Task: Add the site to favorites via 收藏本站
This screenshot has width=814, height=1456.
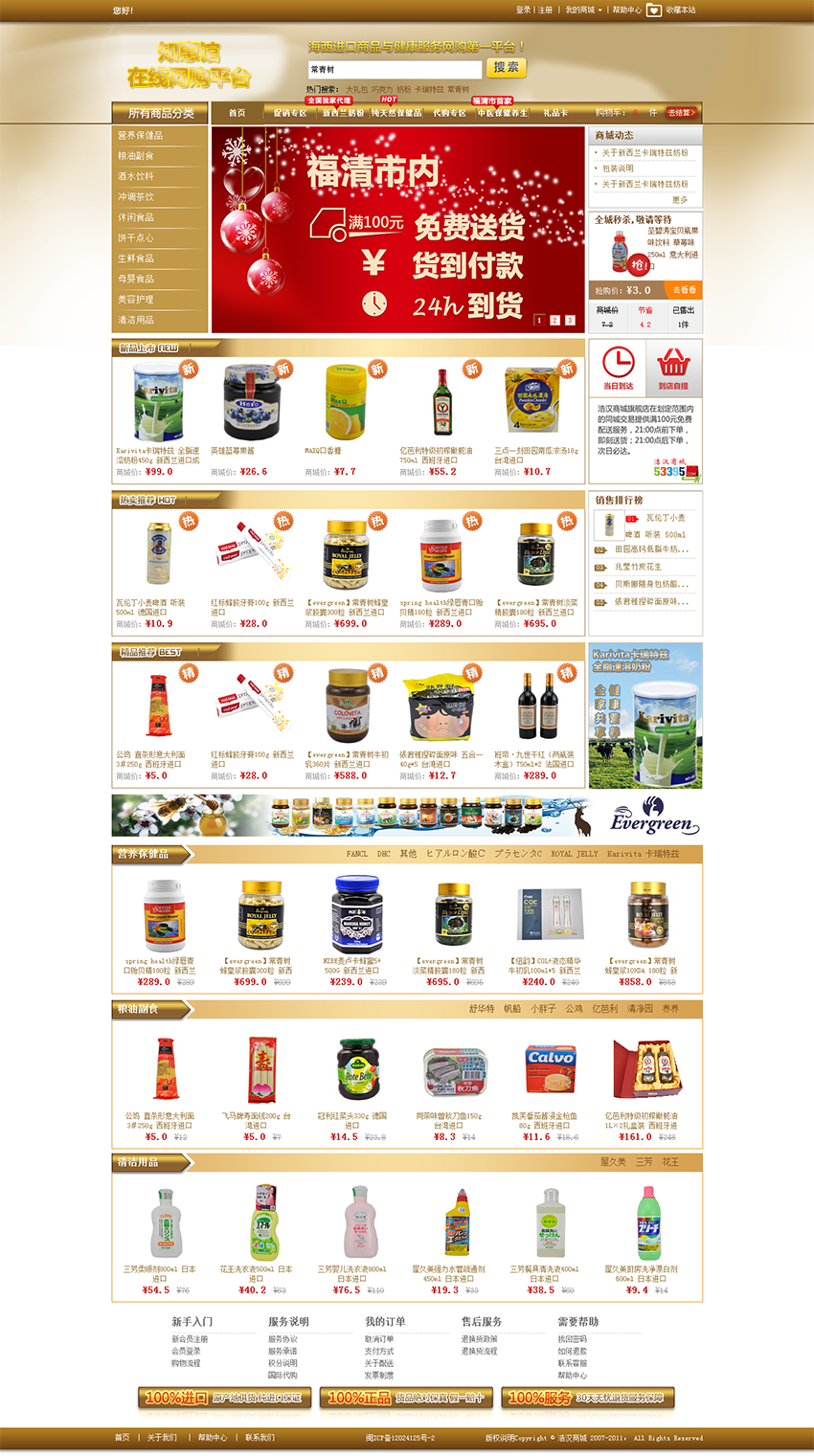Action: pos(680,10)
